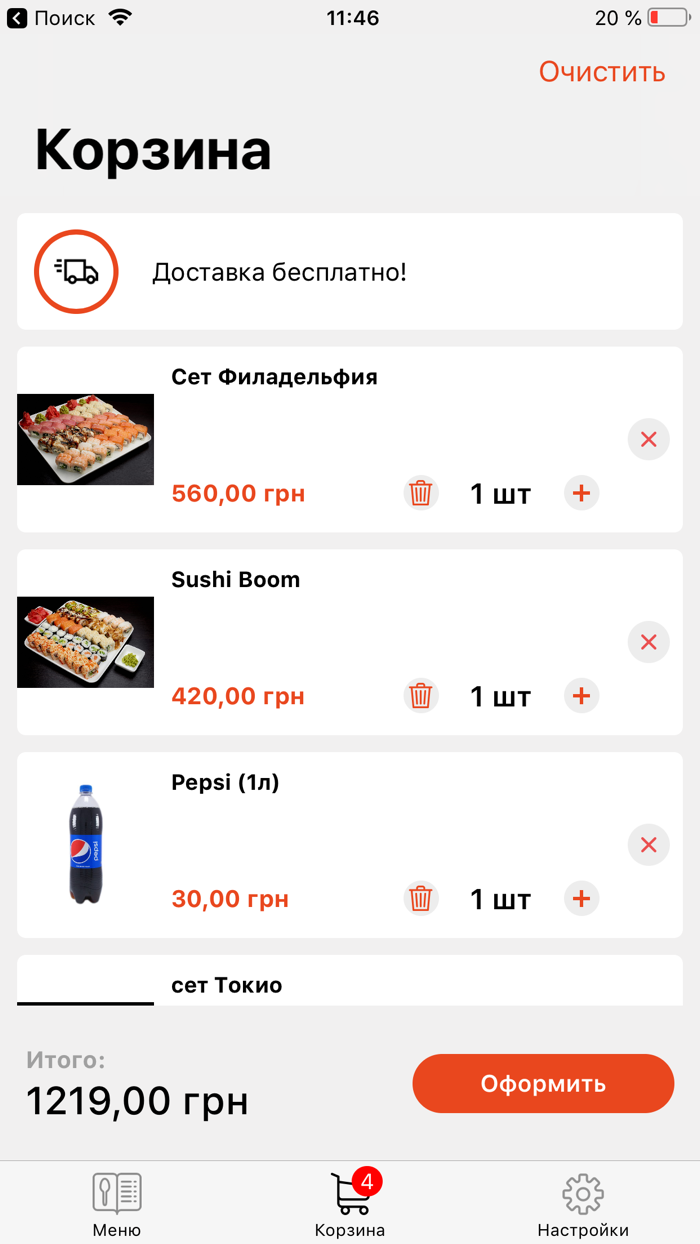Return to Поиск via the back arrow
The height and width of the screenshot is (1244, 700).
point(18,18)
